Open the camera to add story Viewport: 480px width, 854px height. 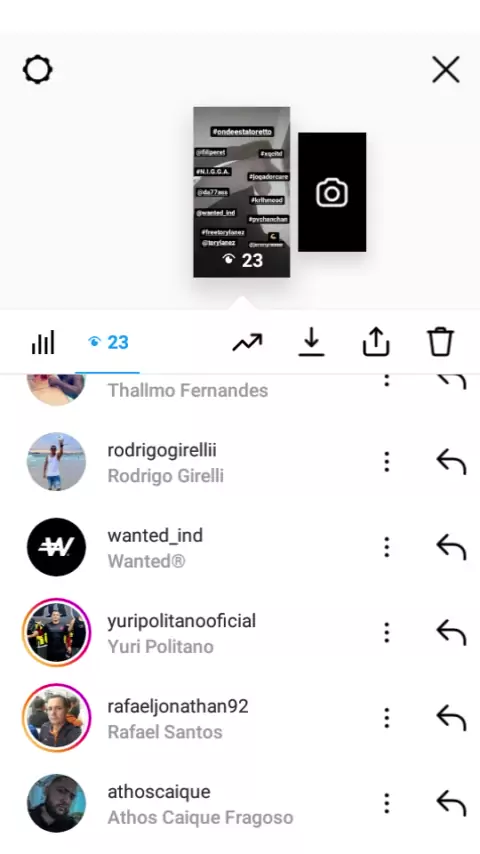point(332,192)
